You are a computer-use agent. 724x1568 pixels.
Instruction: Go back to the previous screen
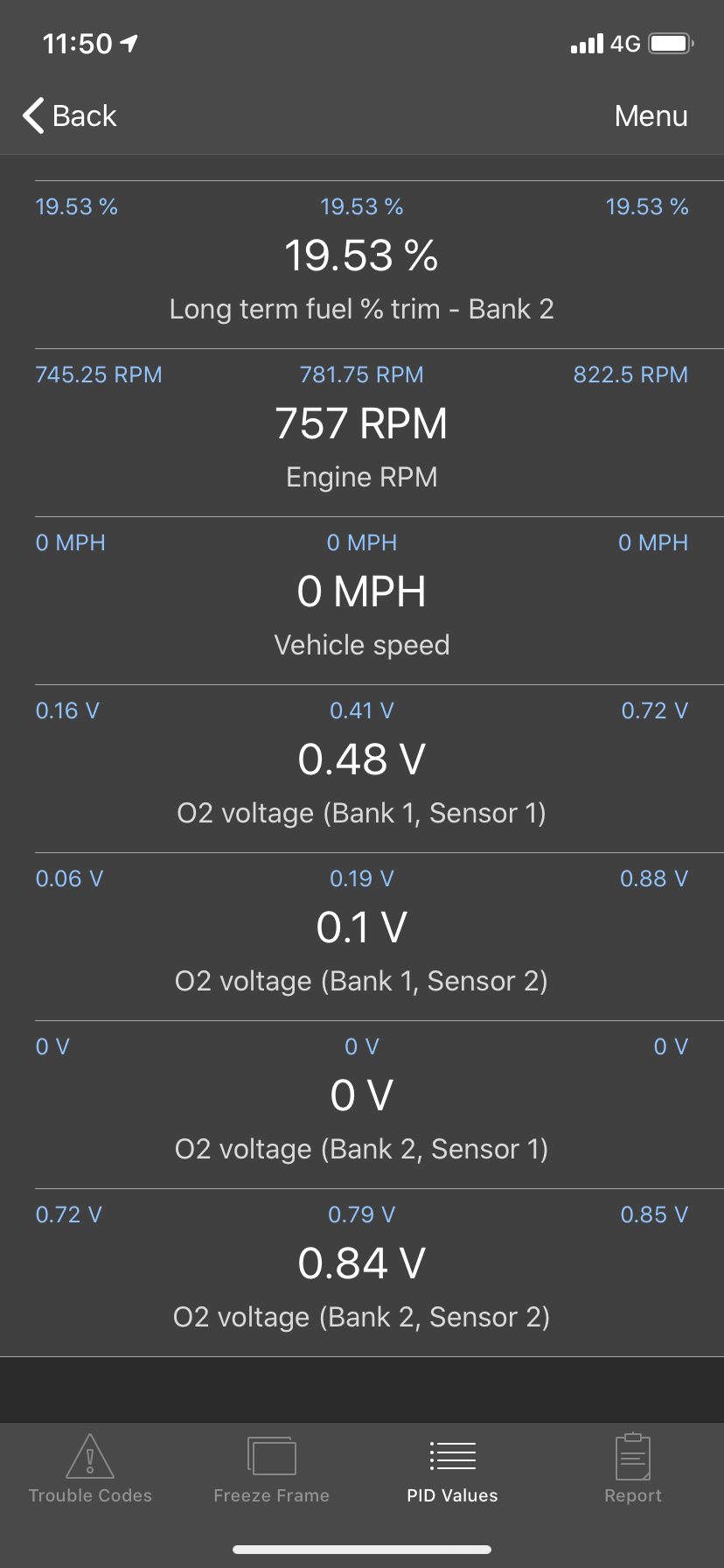[x=70, y=115]
